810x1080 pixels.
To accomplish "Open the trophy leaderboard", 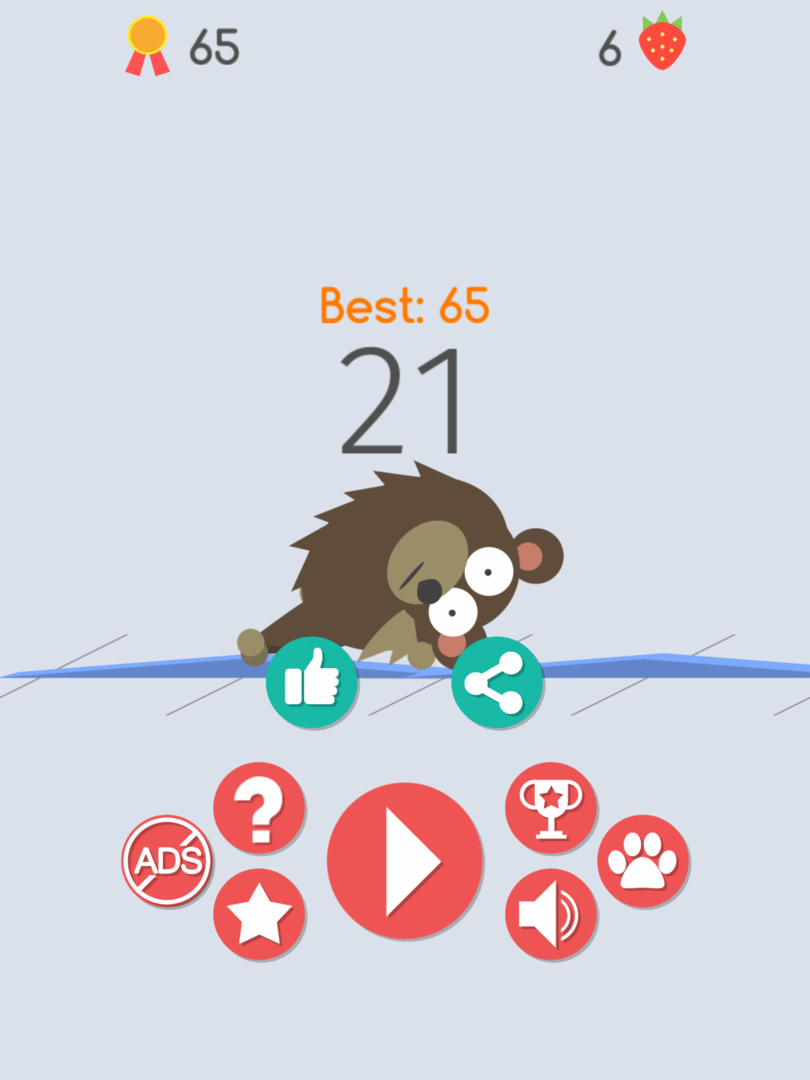I will point(551,808).
